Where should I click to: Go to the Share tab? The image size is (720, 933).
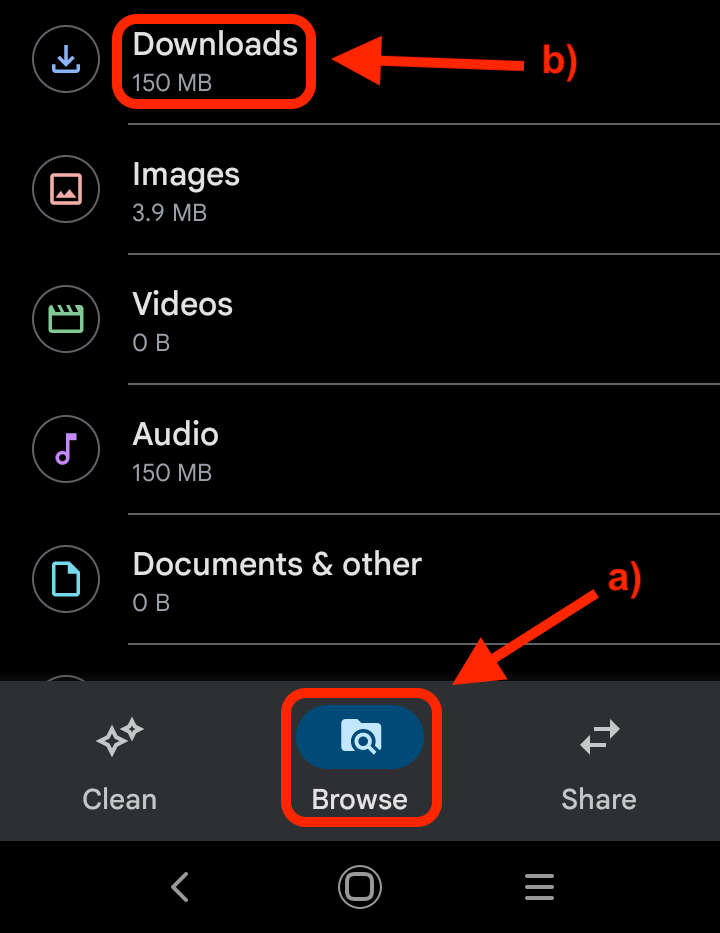tap(599, 765)
